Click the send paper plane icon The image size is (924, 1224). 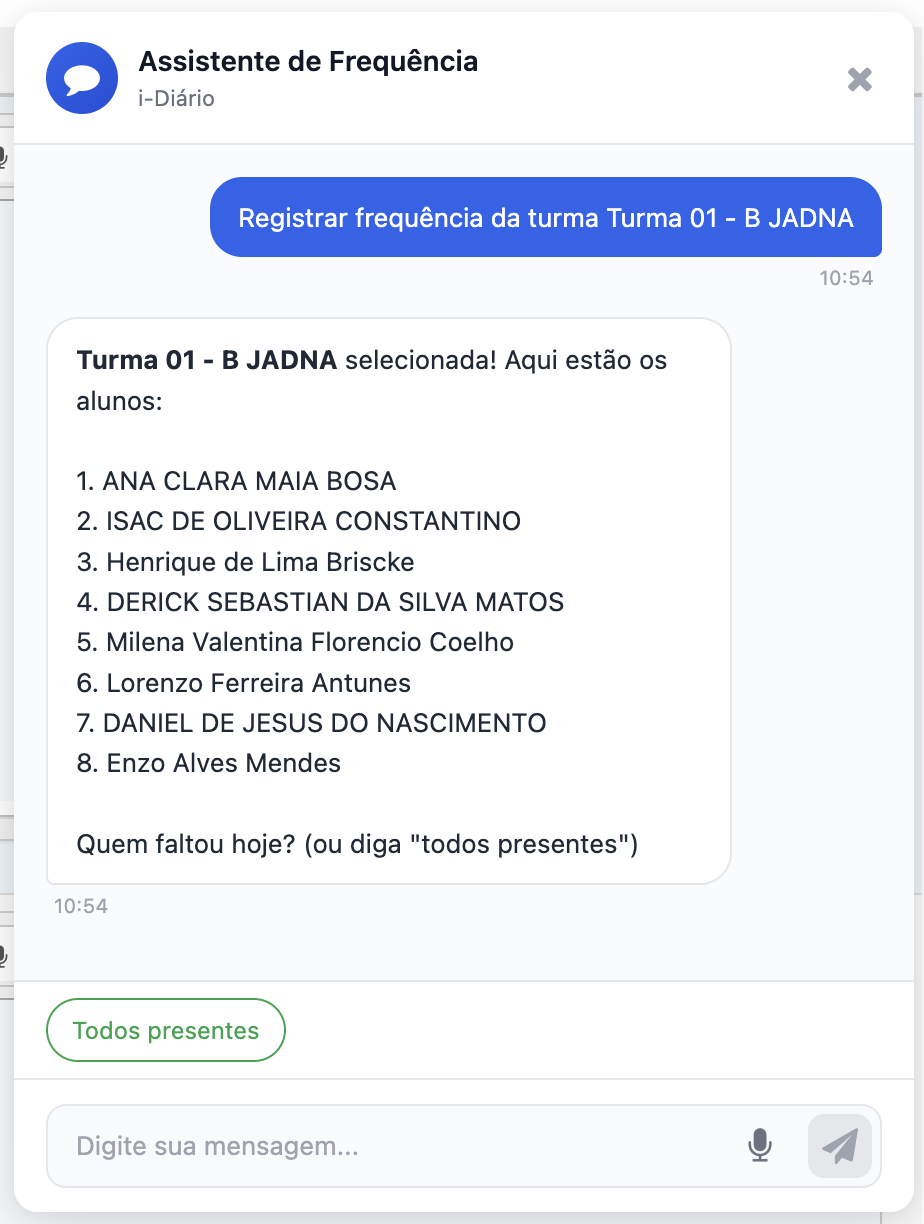[839, 1146]
